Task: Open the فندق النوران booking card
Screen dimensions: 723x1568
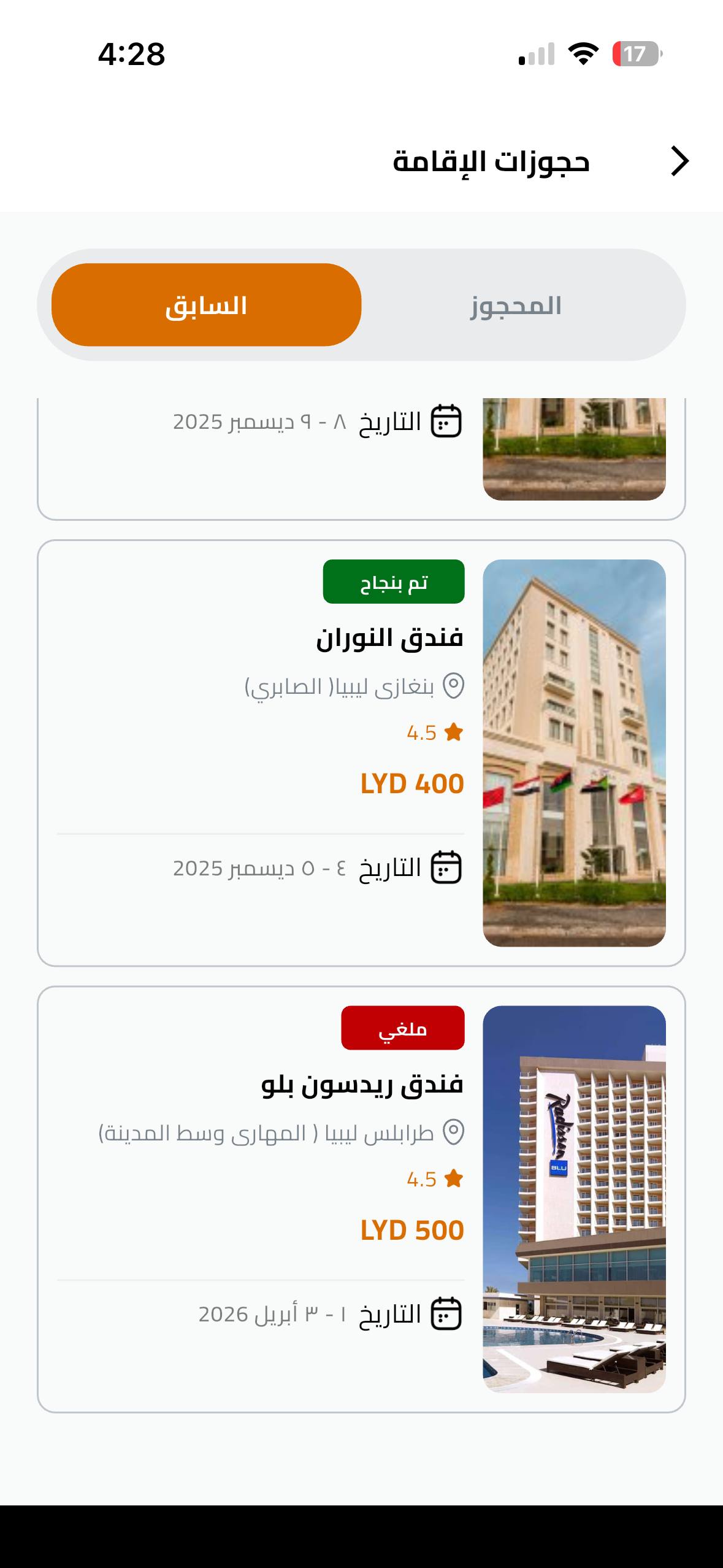Action: (361, 752)
